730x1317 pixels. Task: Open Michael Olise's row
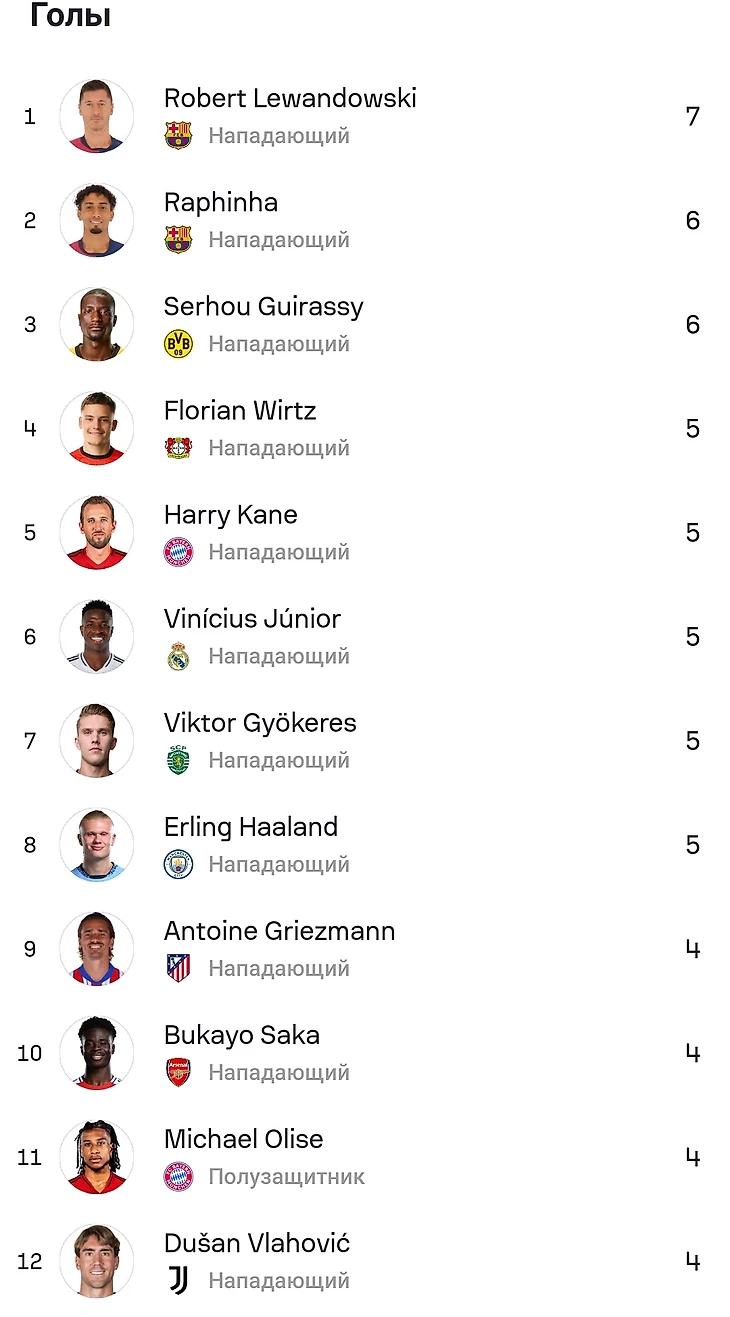tap(365, 1156)
